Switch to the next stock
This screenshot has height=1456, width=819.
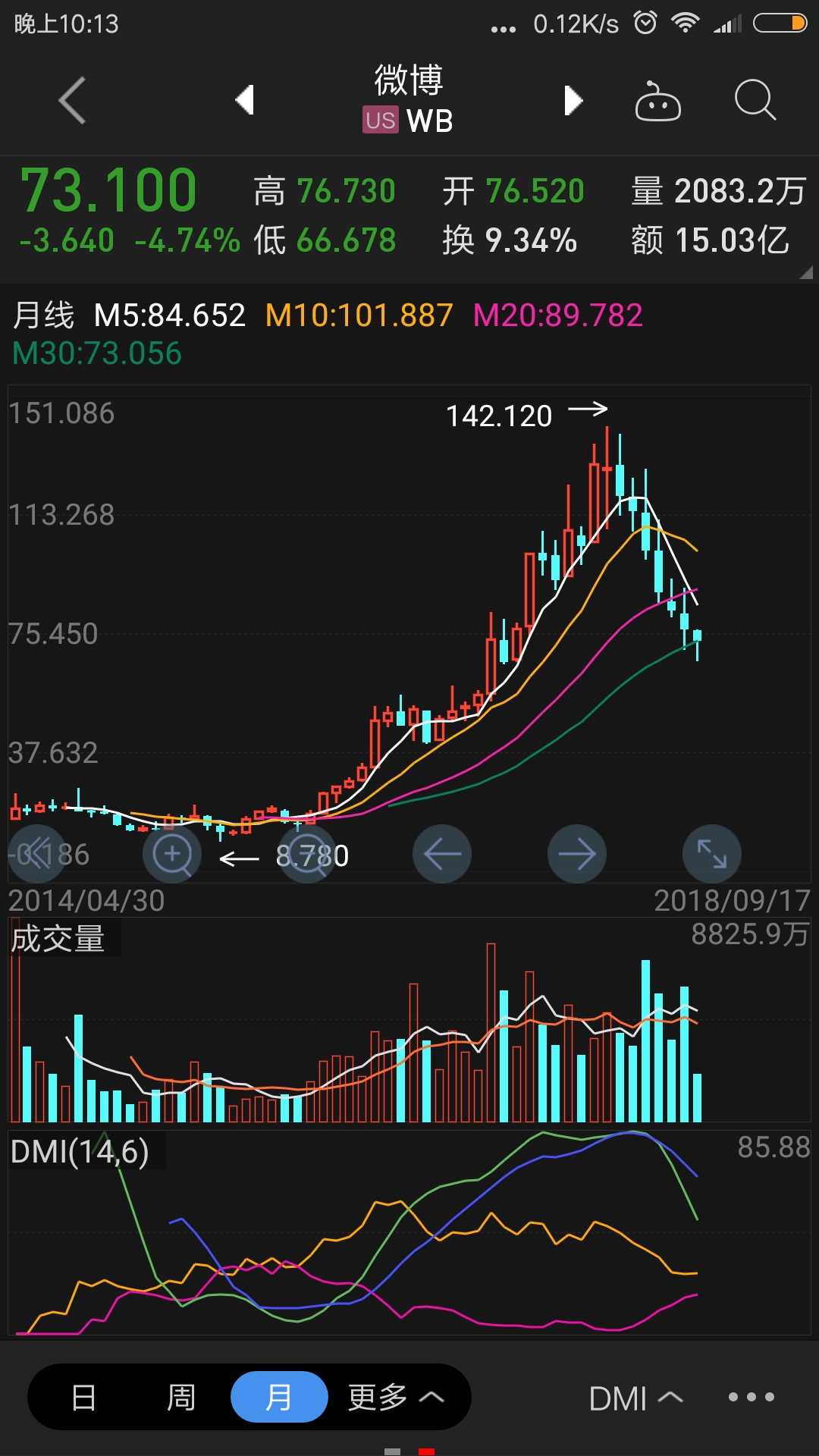[573, 100]
